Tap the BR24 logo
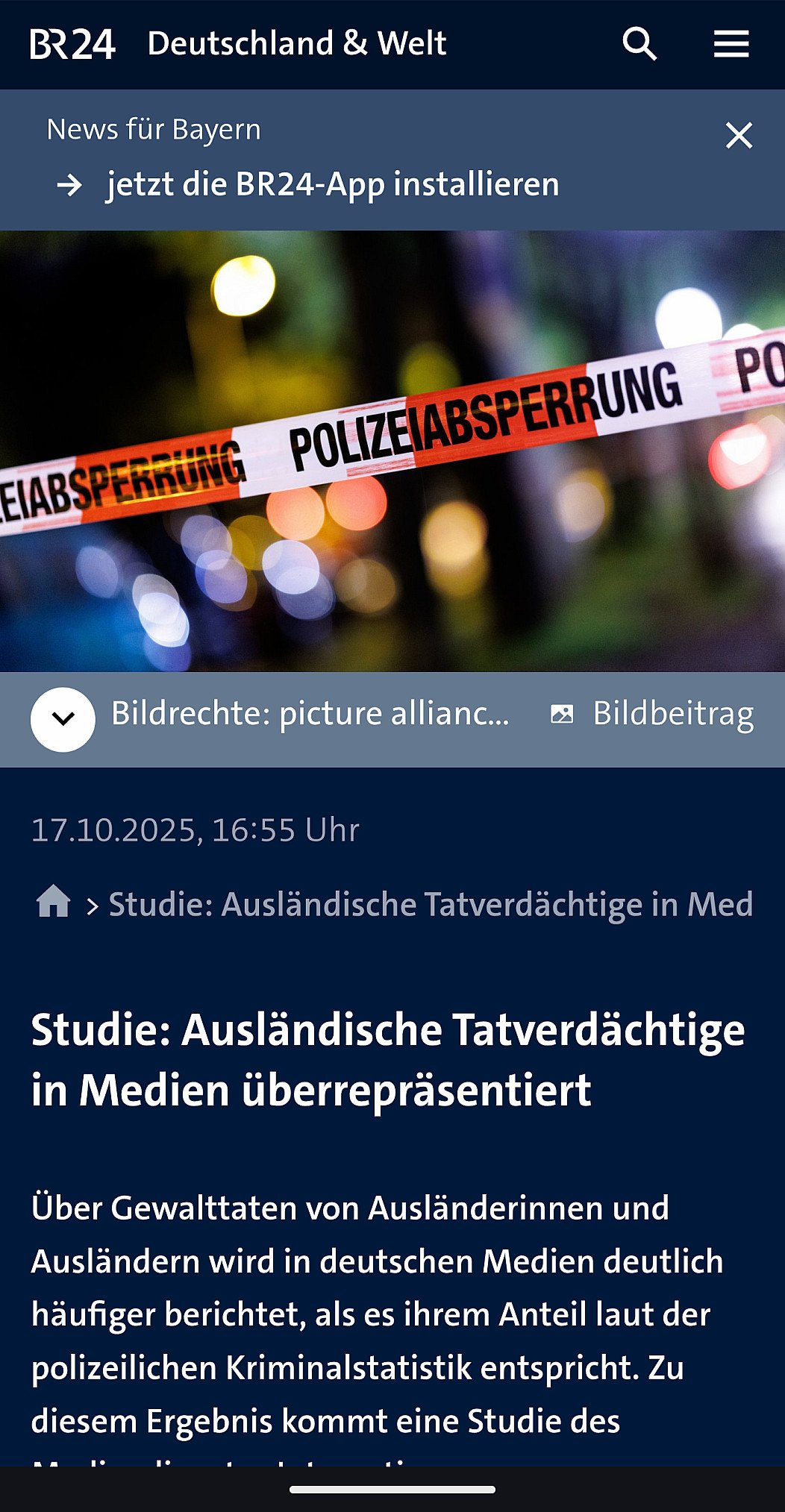Image resolution: width=785 pixels, height=1512 pixels. pyautogui.click(x=72, y=44)
